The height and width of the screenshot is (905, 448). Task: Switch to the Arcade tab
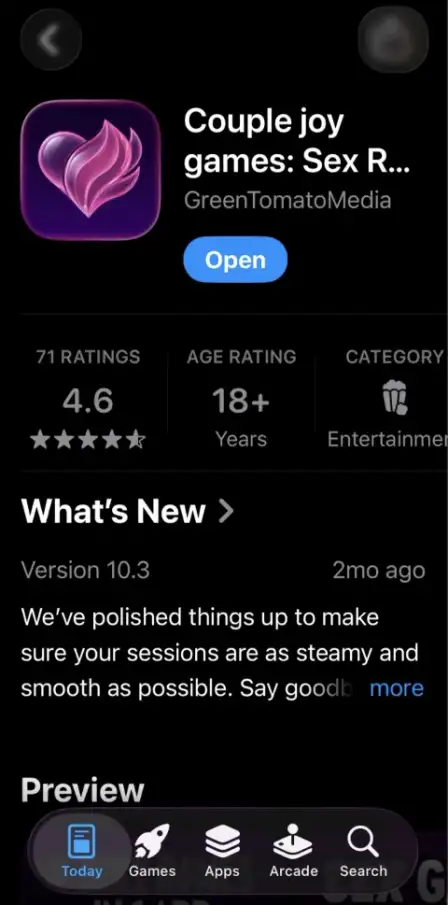click(293, 851)
